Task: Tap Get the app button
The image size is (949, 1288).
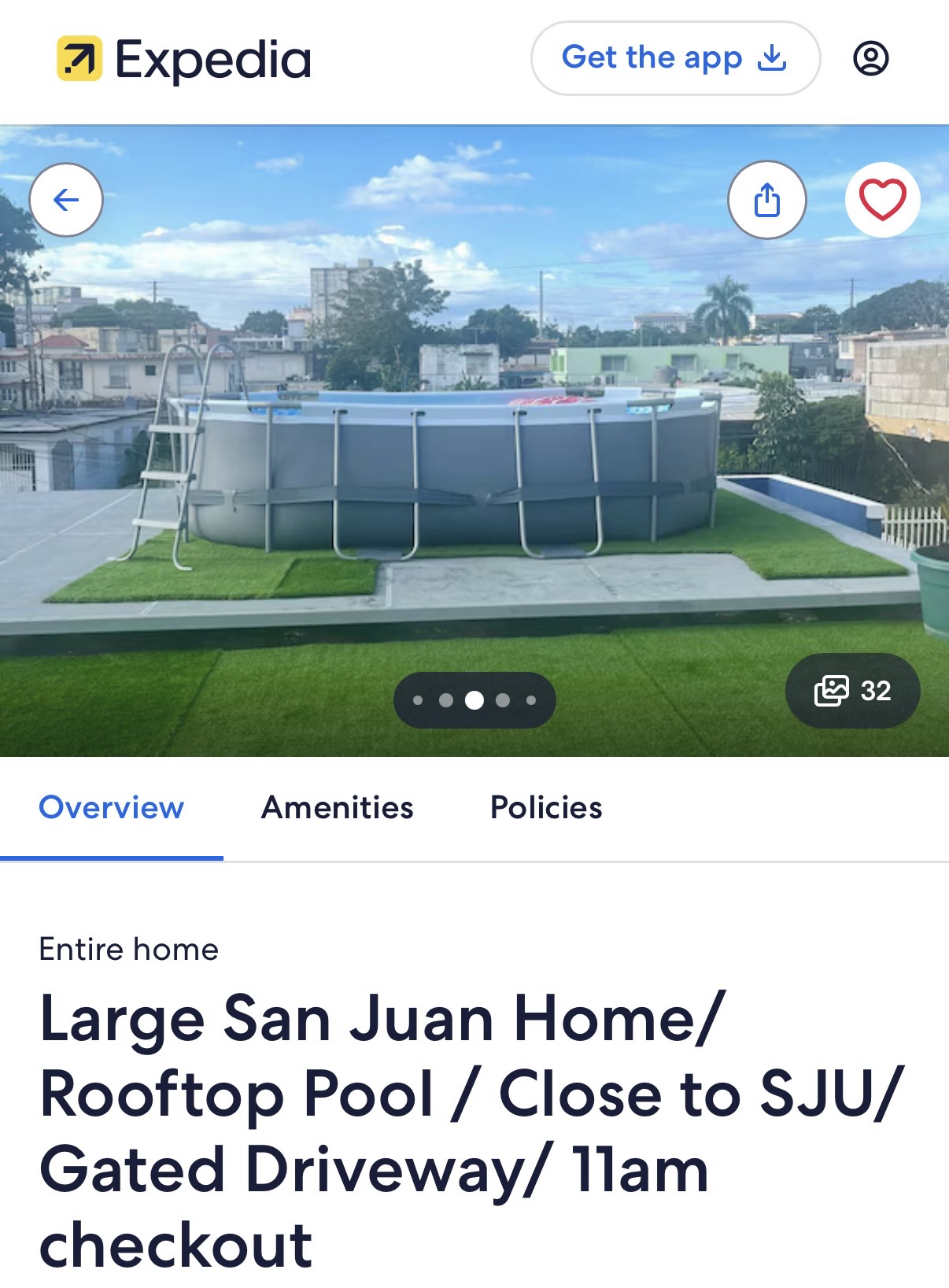Action: click(674, 58)
